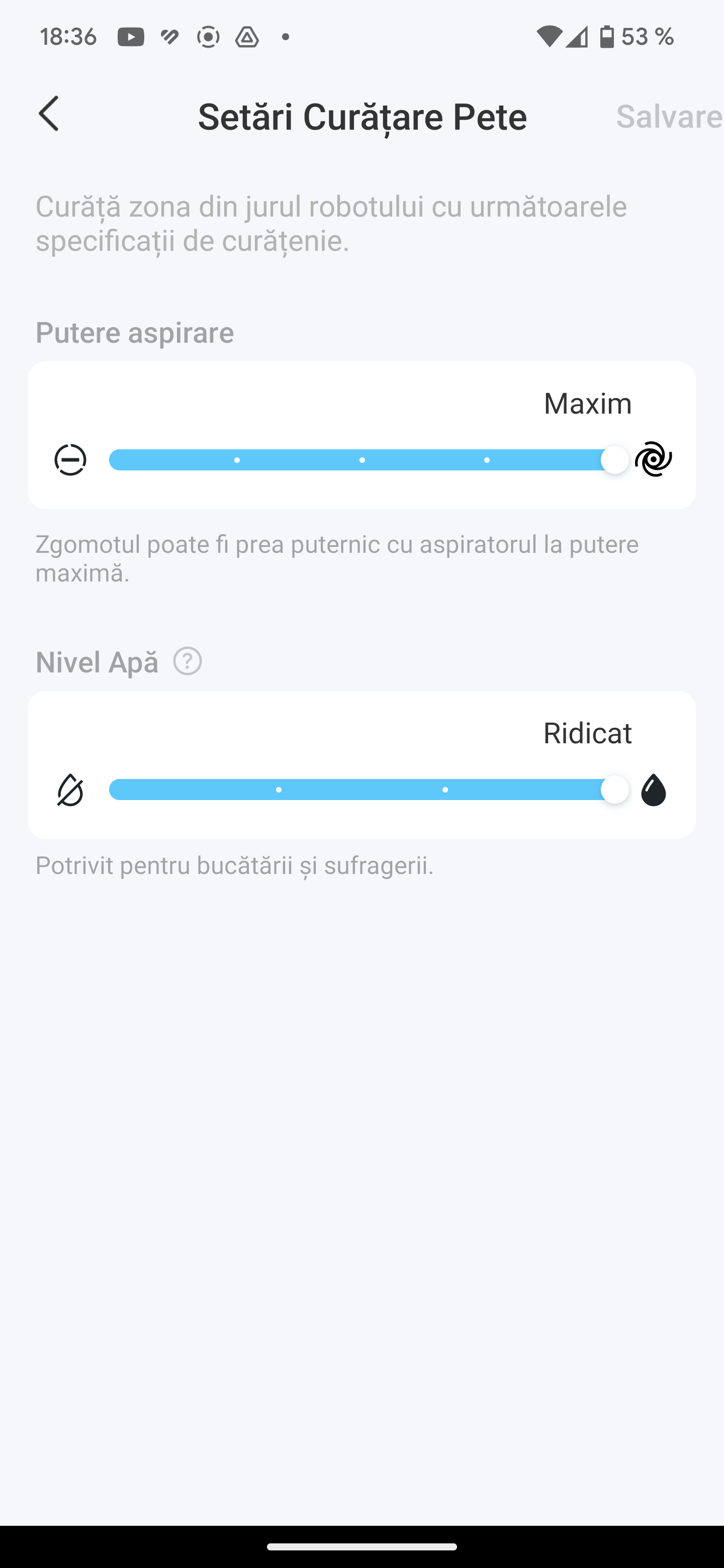Tap the full water drop icon
Screen dimensions: 724x1568
click(x=653, y=790)
